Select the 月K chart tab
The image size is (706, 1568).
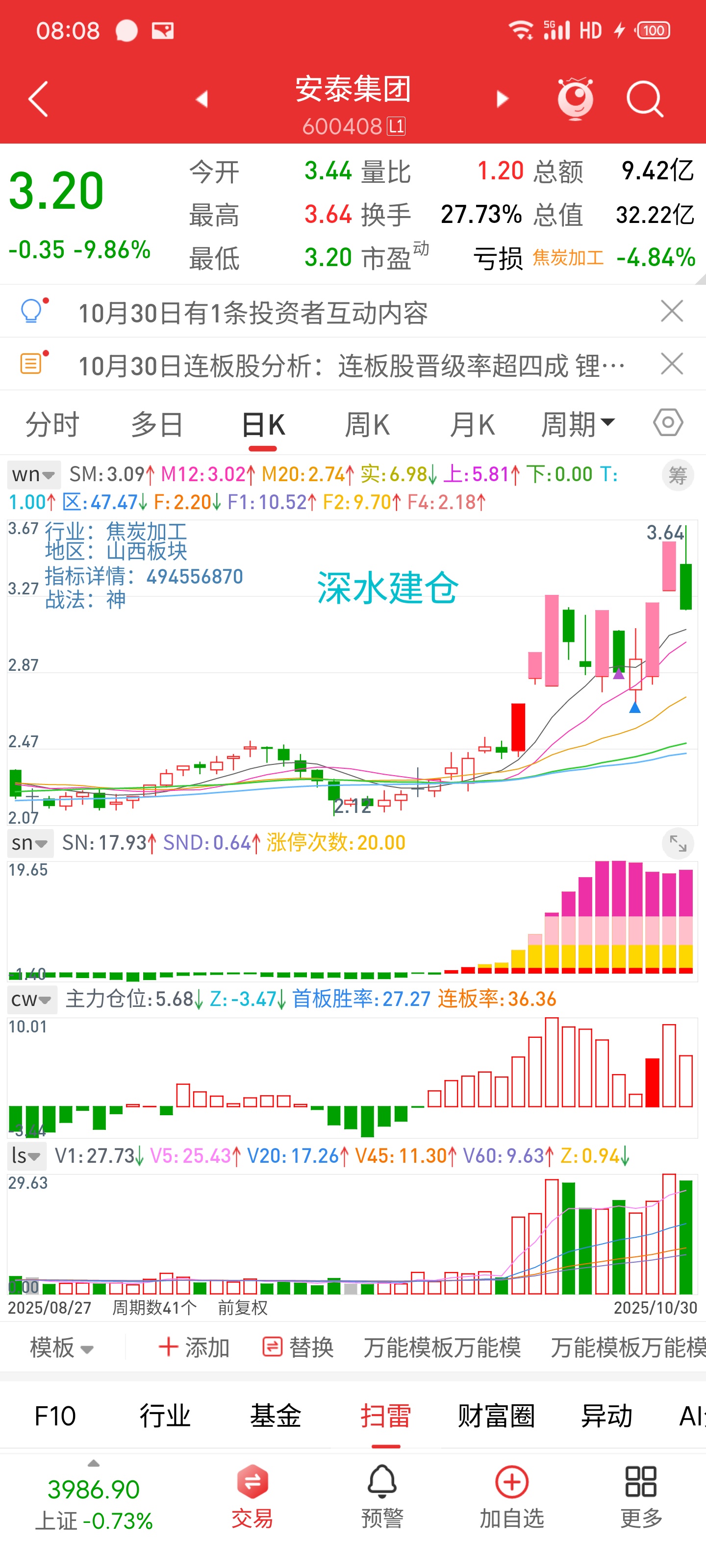click(x=472, y=424)
